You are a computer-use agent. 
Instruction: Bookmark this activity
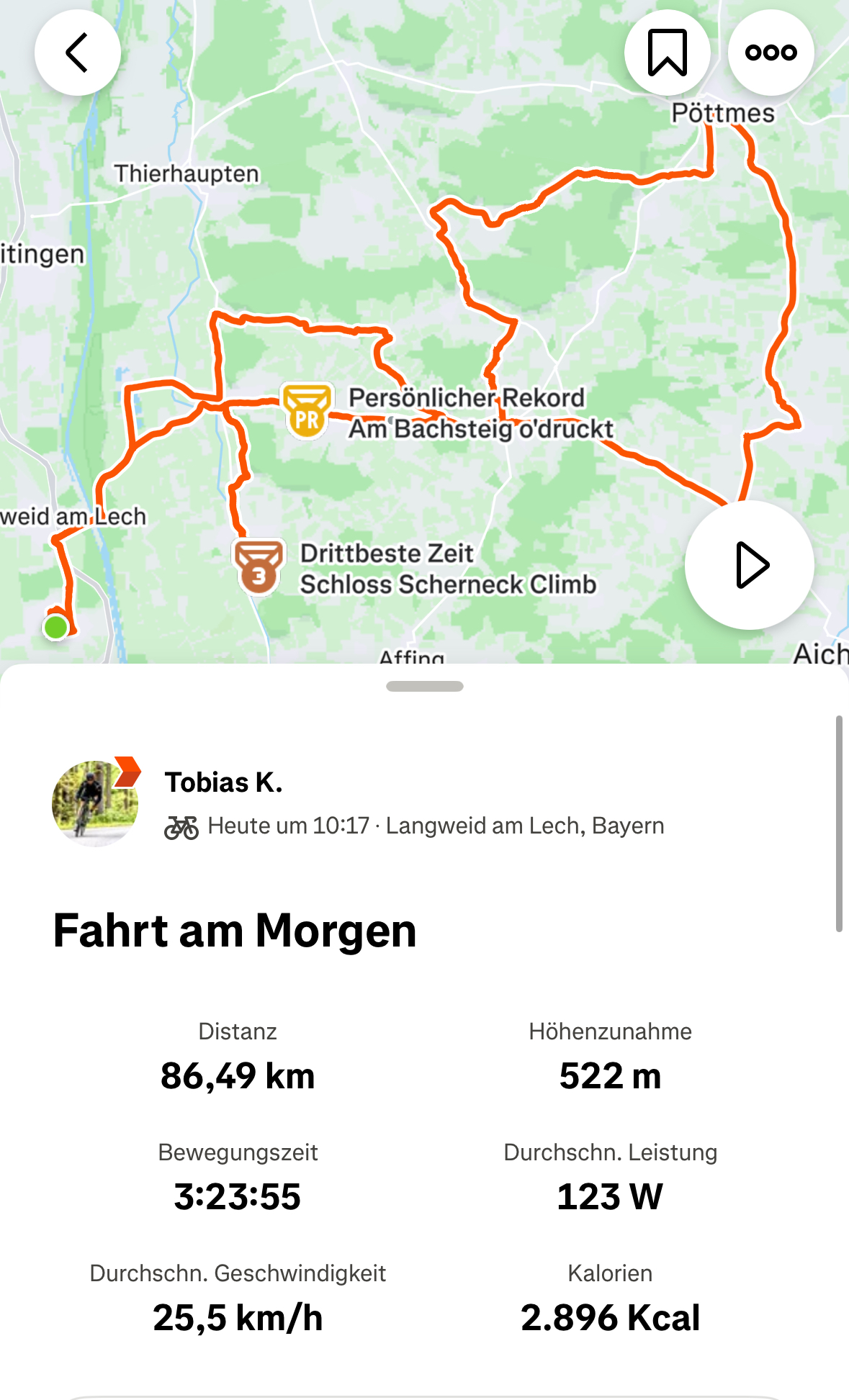click(667, 53)
